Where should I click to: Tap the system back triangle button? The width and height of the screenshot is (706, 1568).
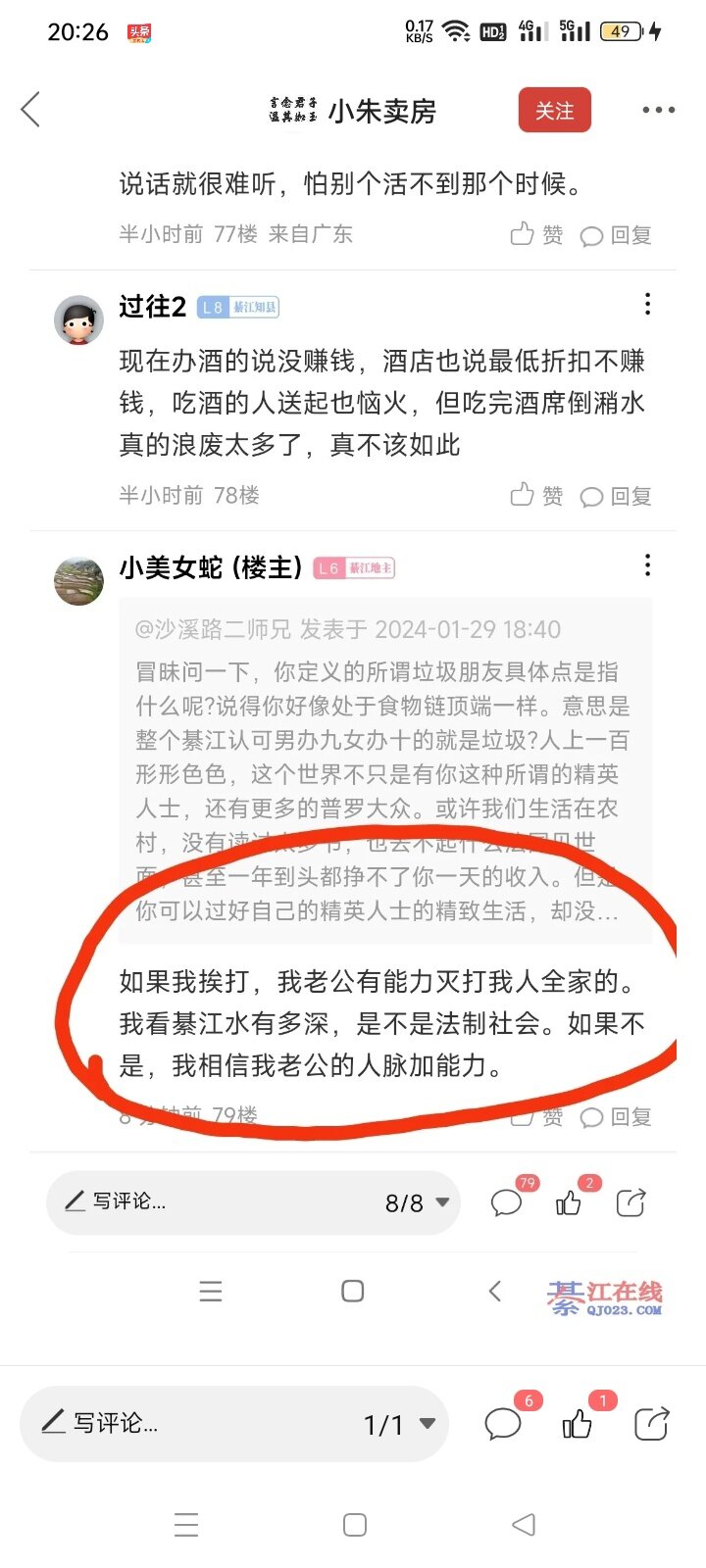tap(524, 1524)
